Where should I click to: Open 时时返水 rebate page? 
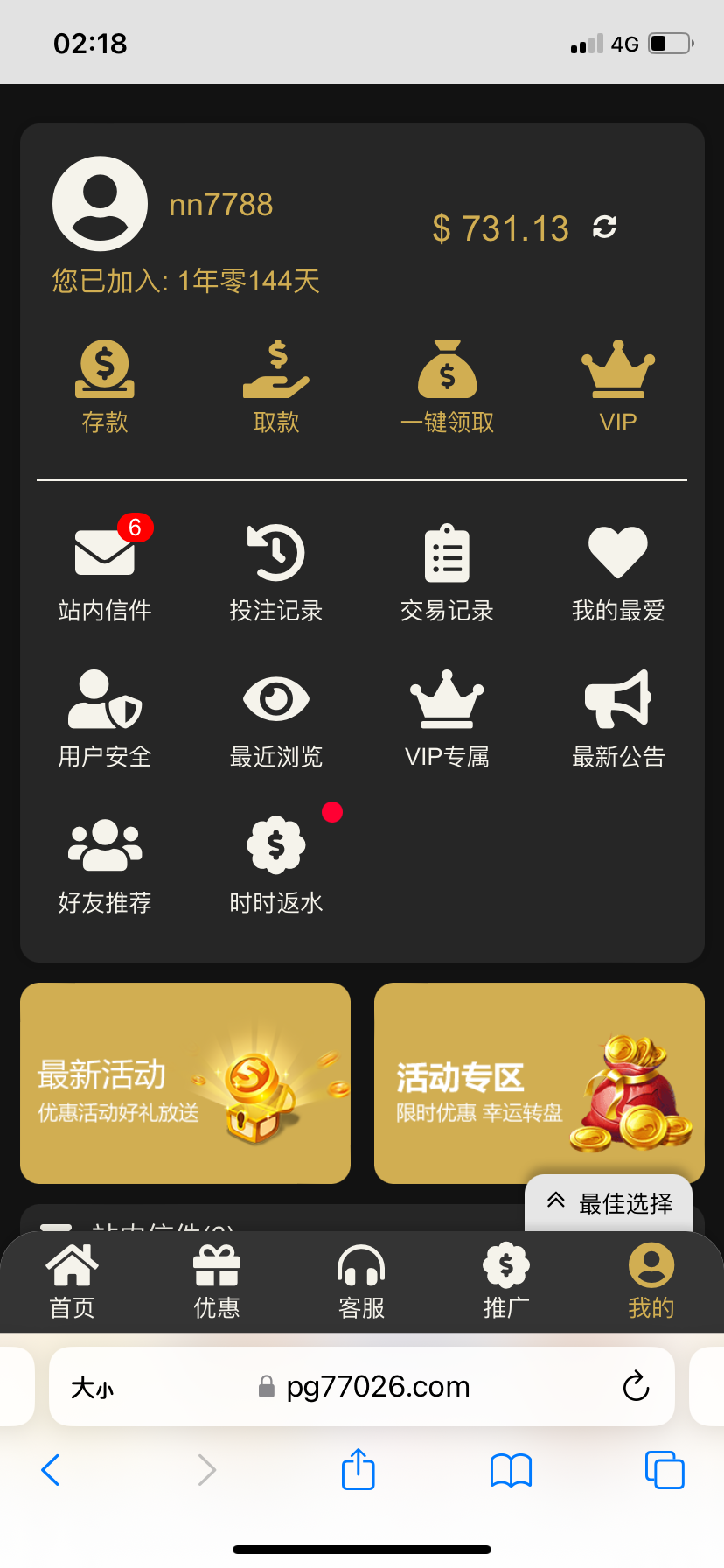click(276, 864)
